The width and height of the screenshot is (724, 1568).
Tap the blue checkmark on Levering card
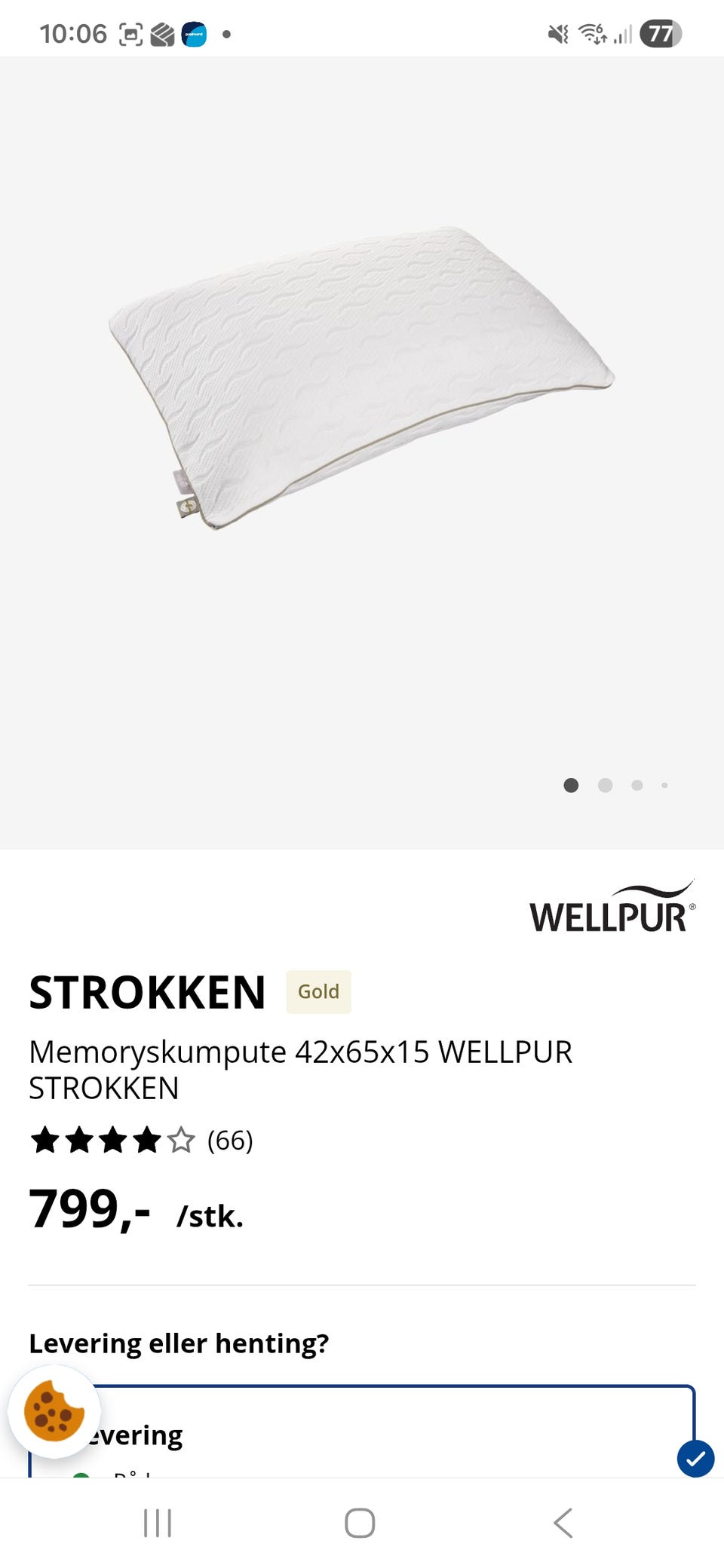pos(695,1458)
